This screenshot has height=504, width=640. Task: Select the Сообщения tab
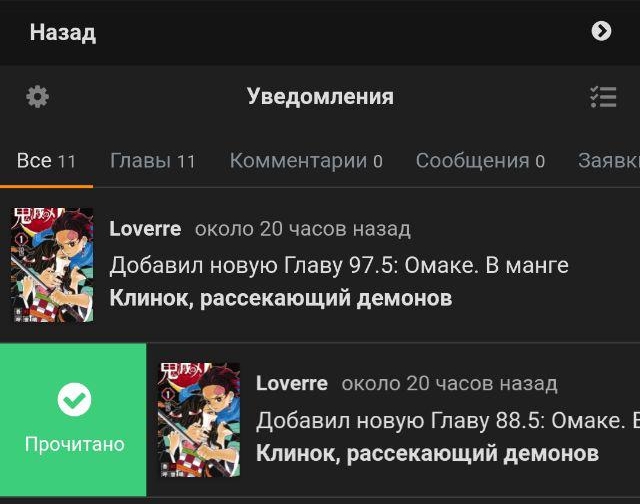click(479, 161)
